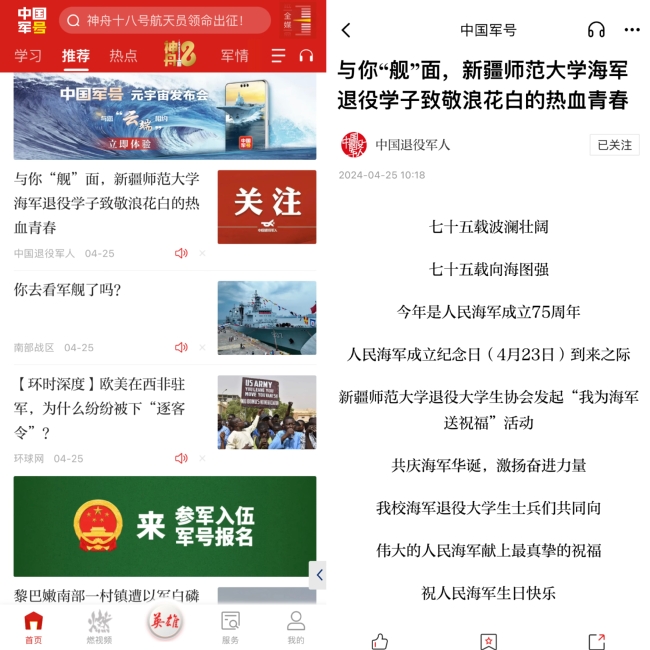Open the 参军入伍 军号报名 banner
This screenshot has width=650, height=650.
pyautogui.click(x=165, y=526)
